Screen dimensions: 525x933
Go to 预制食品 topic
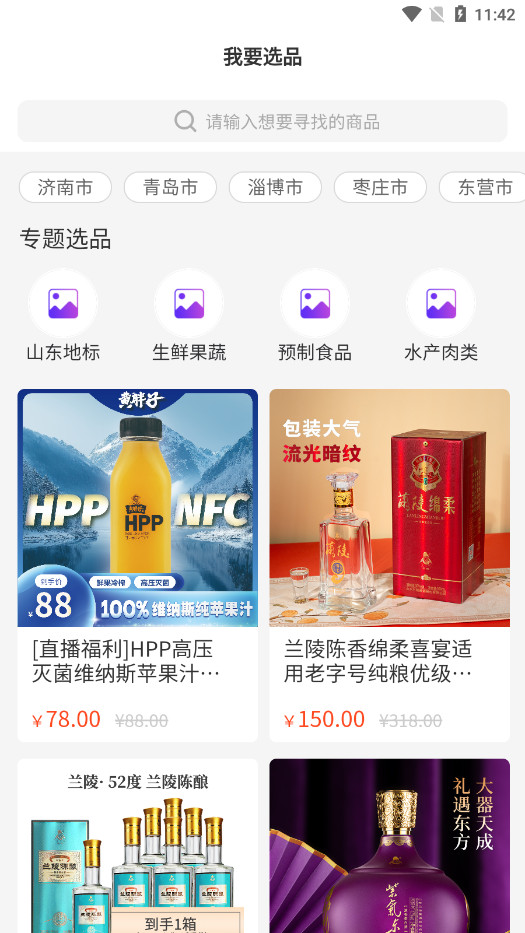(315, 316)
